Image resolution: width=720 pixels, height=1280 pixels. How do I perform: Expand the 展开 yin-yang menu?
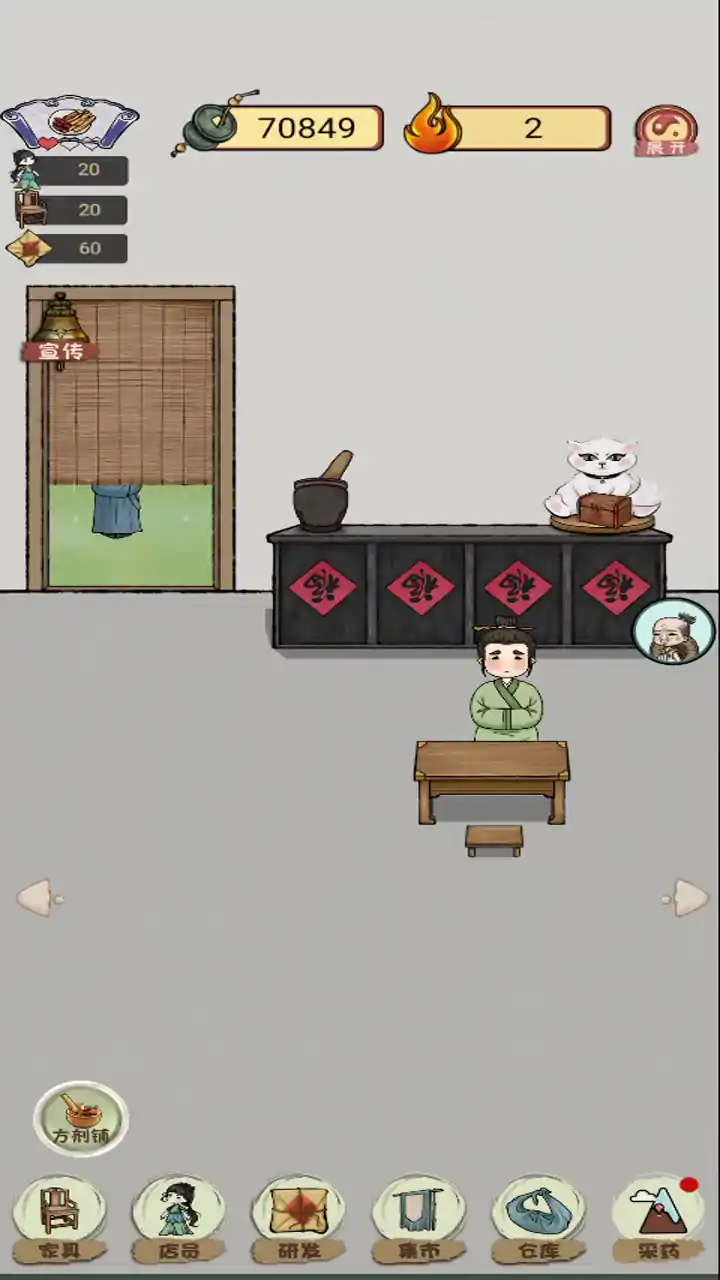(666, 130)
